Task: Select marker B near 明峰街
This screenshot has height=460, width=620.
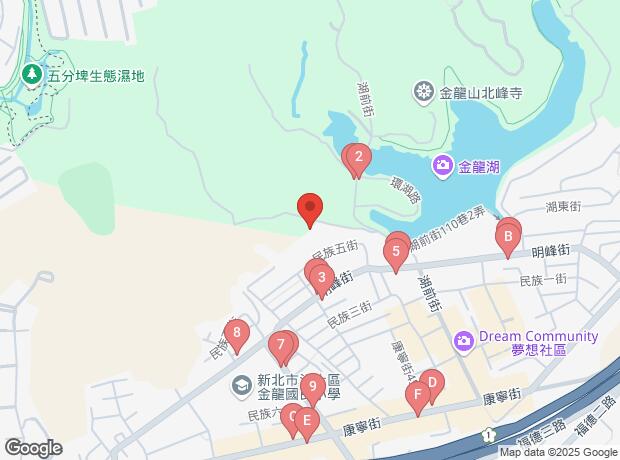Action: click(x=508, y=237)
